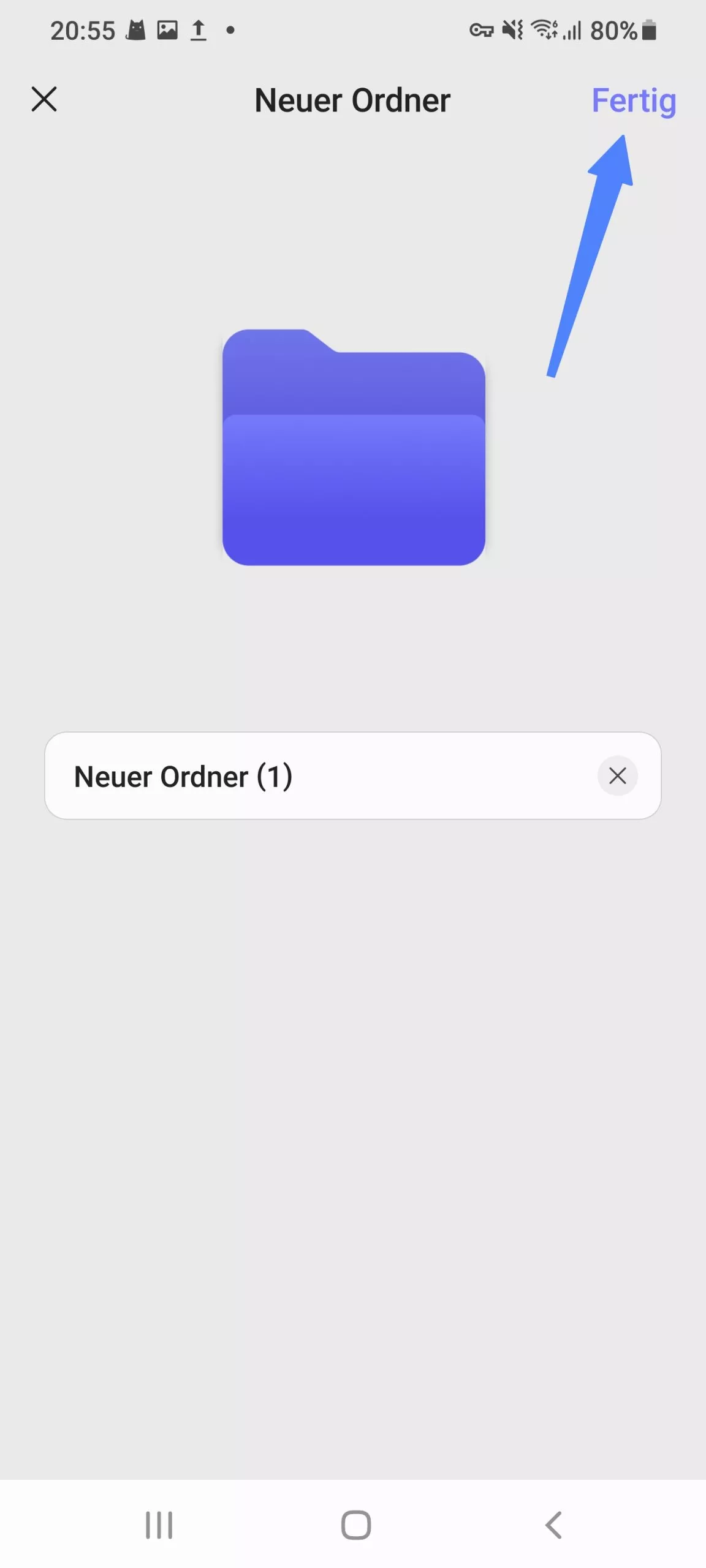The image size is (706, 1568).
Task: Tap the clock showing 20:55
Action: point(83,29)
